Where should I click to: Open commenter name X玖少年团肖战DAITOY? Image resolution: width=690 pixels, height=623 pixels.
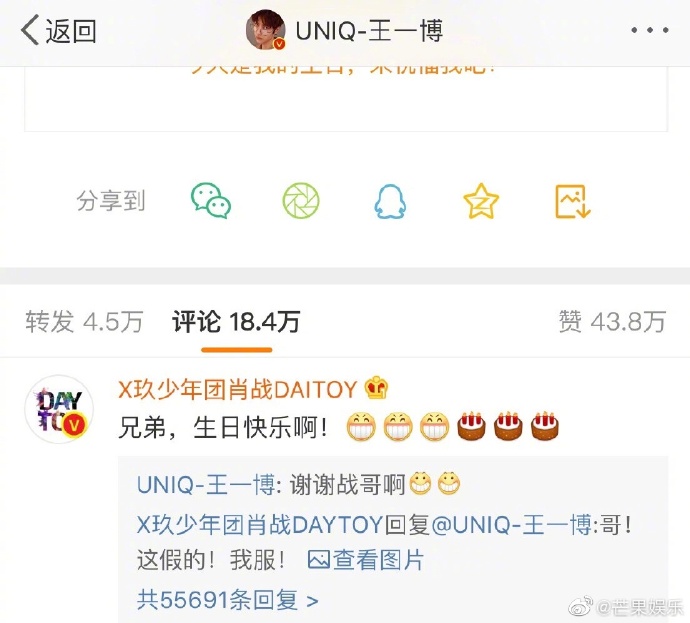point(245,388)
